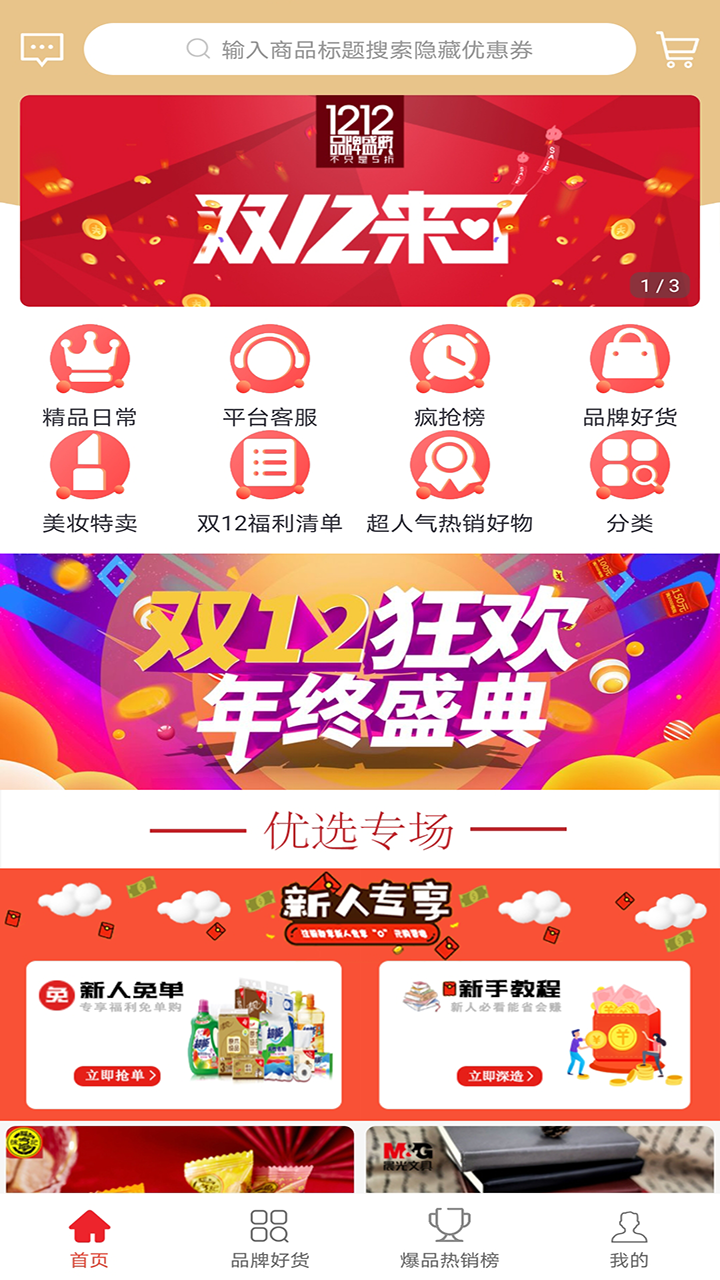
Task: Switch to 品牌好货 bottom tab
Action: (270, 1238)
